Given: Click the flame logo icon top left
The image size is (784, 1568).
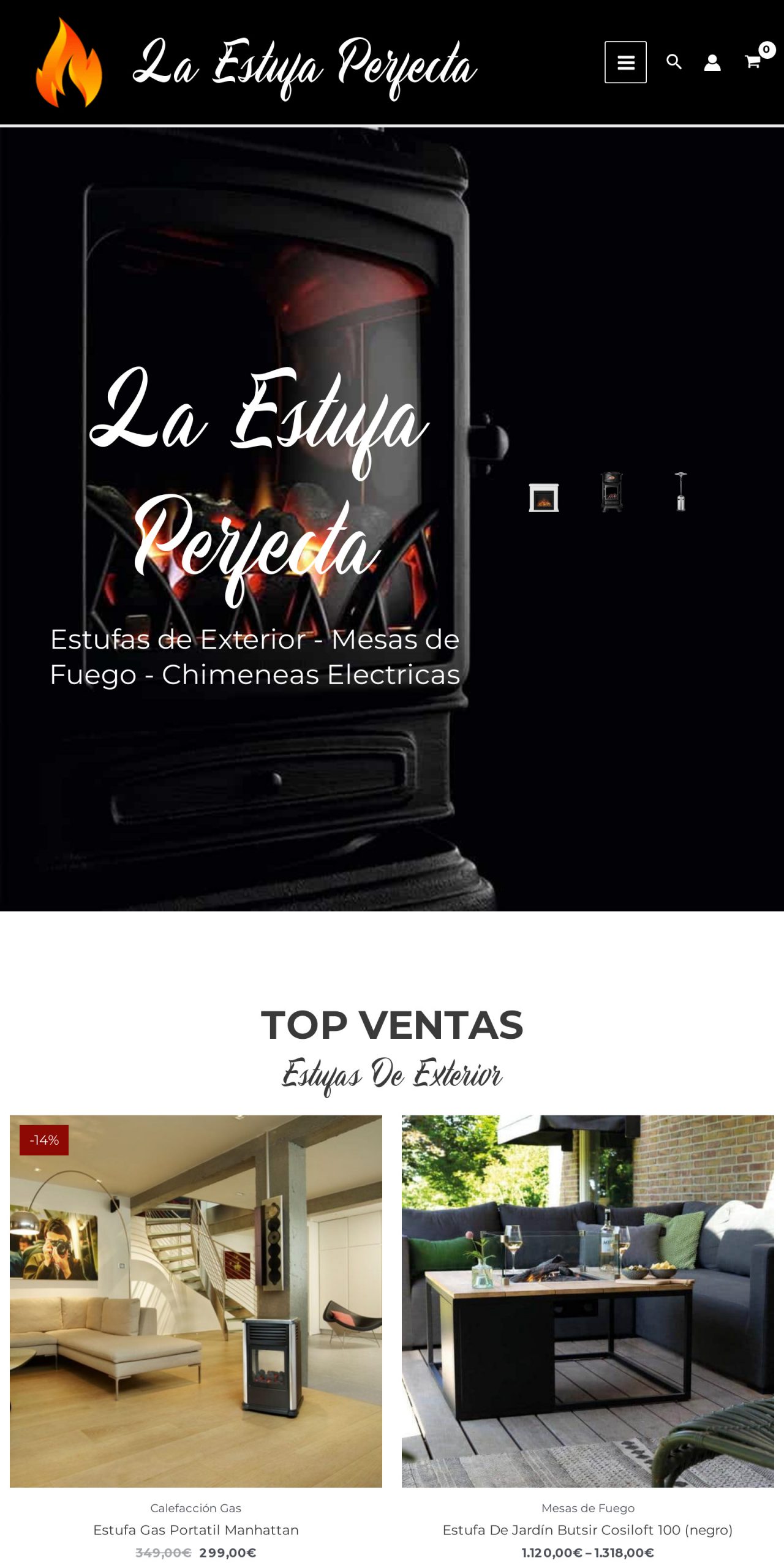Looking at the screenshot, I should (67, 61).
